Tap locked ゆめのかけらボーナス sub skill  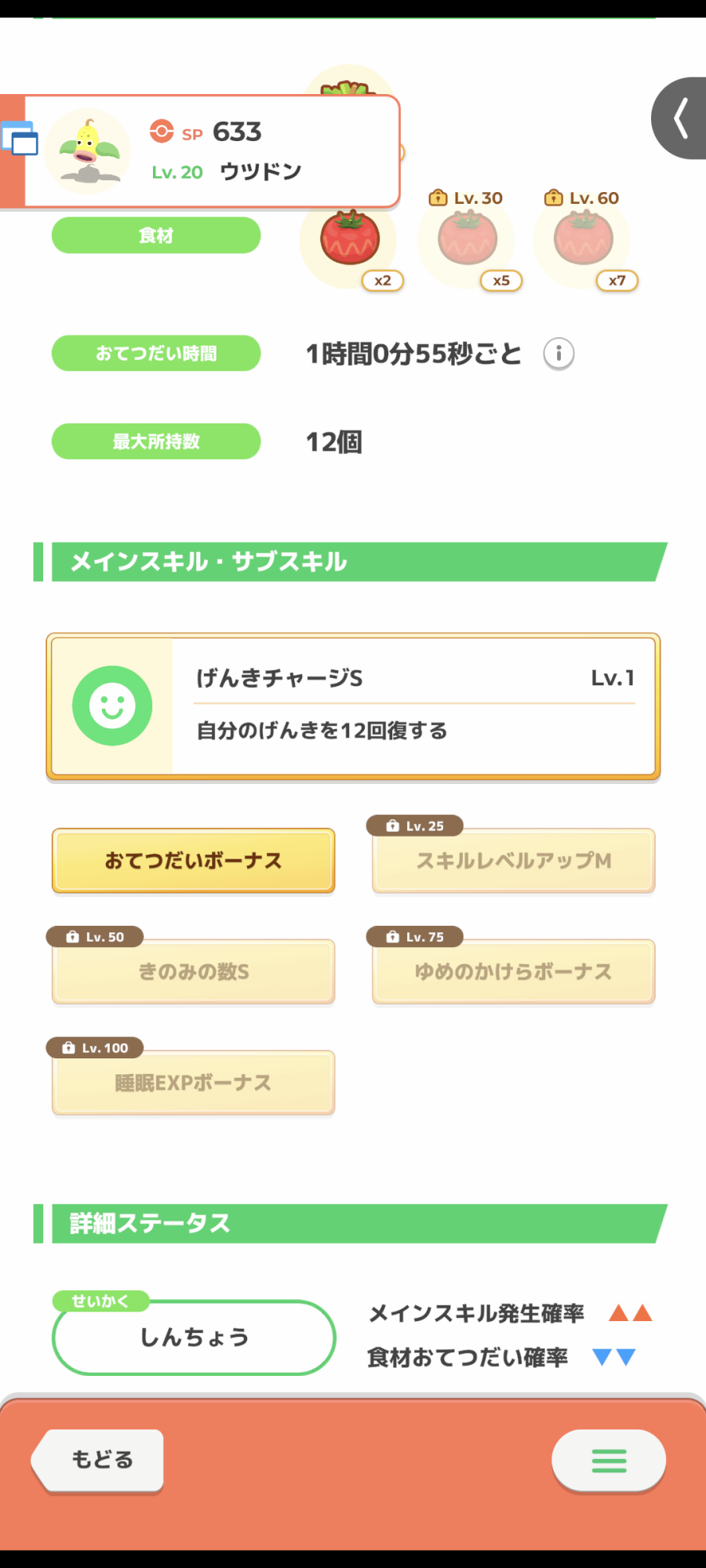point(514,972)
